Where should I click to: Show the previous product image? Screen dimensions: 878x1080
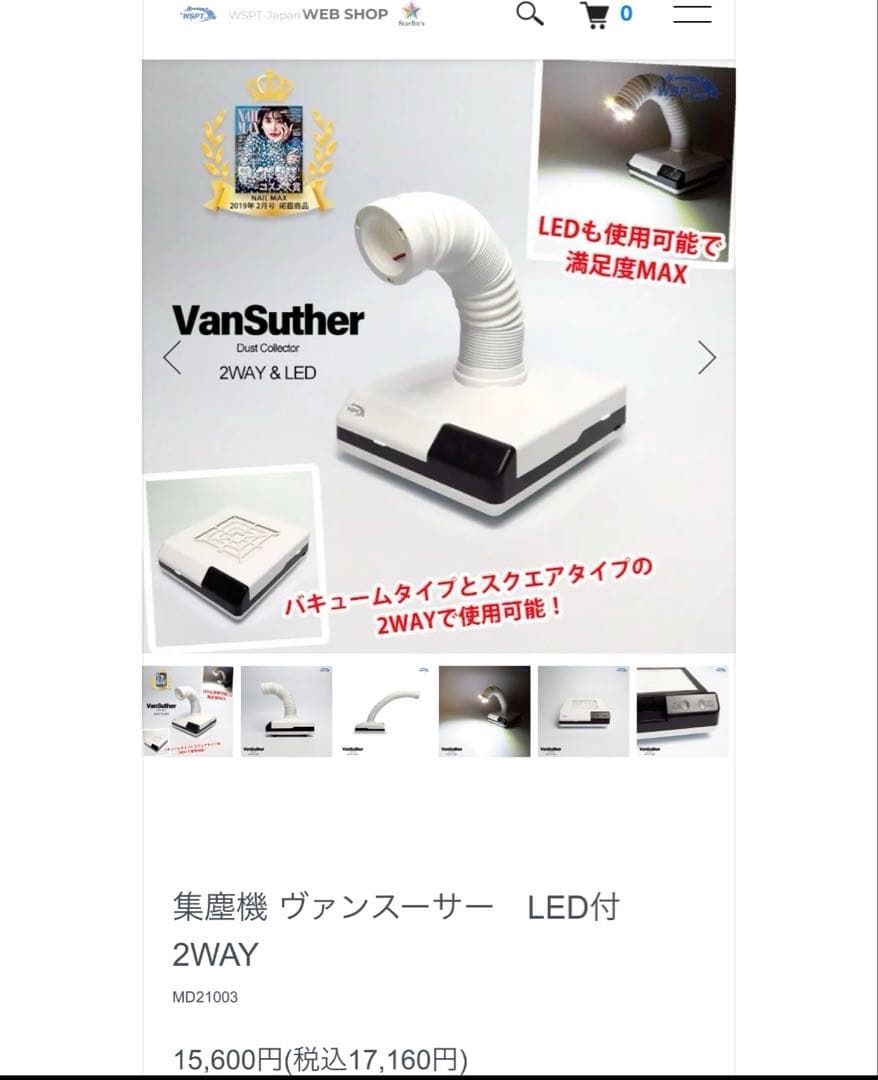coord(172,357)
